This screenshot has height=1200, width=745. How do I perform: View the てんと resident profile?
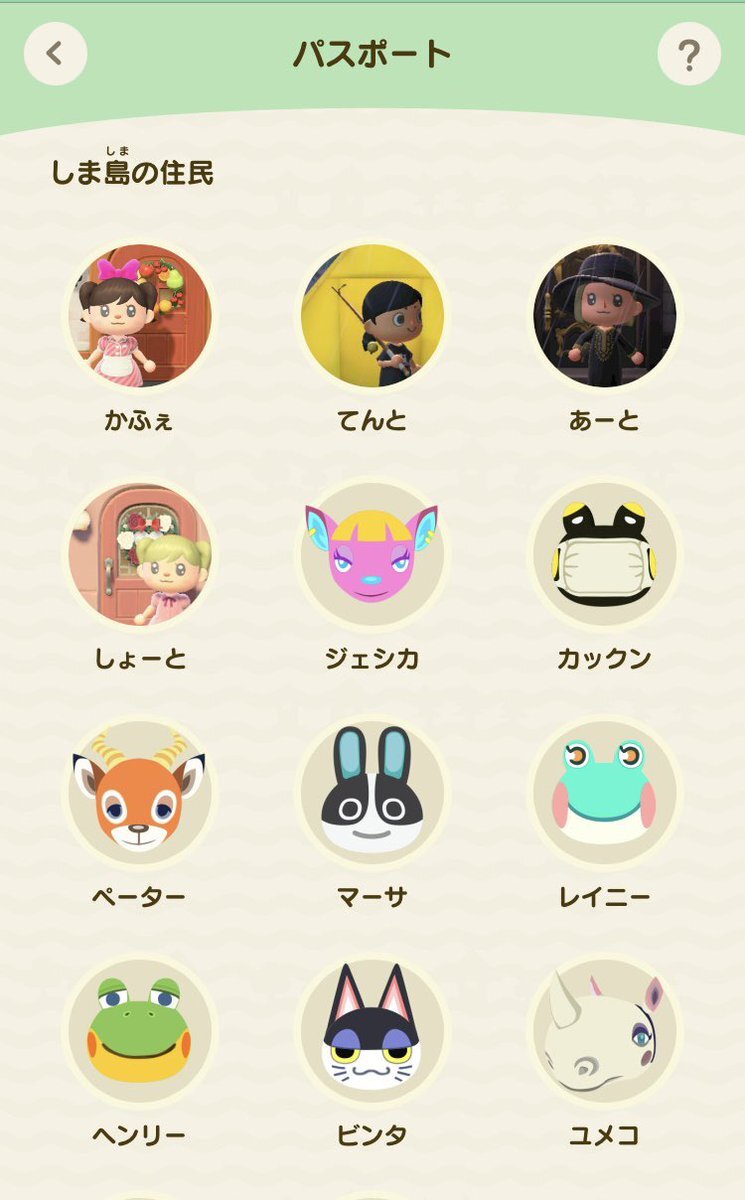(372, 316)
